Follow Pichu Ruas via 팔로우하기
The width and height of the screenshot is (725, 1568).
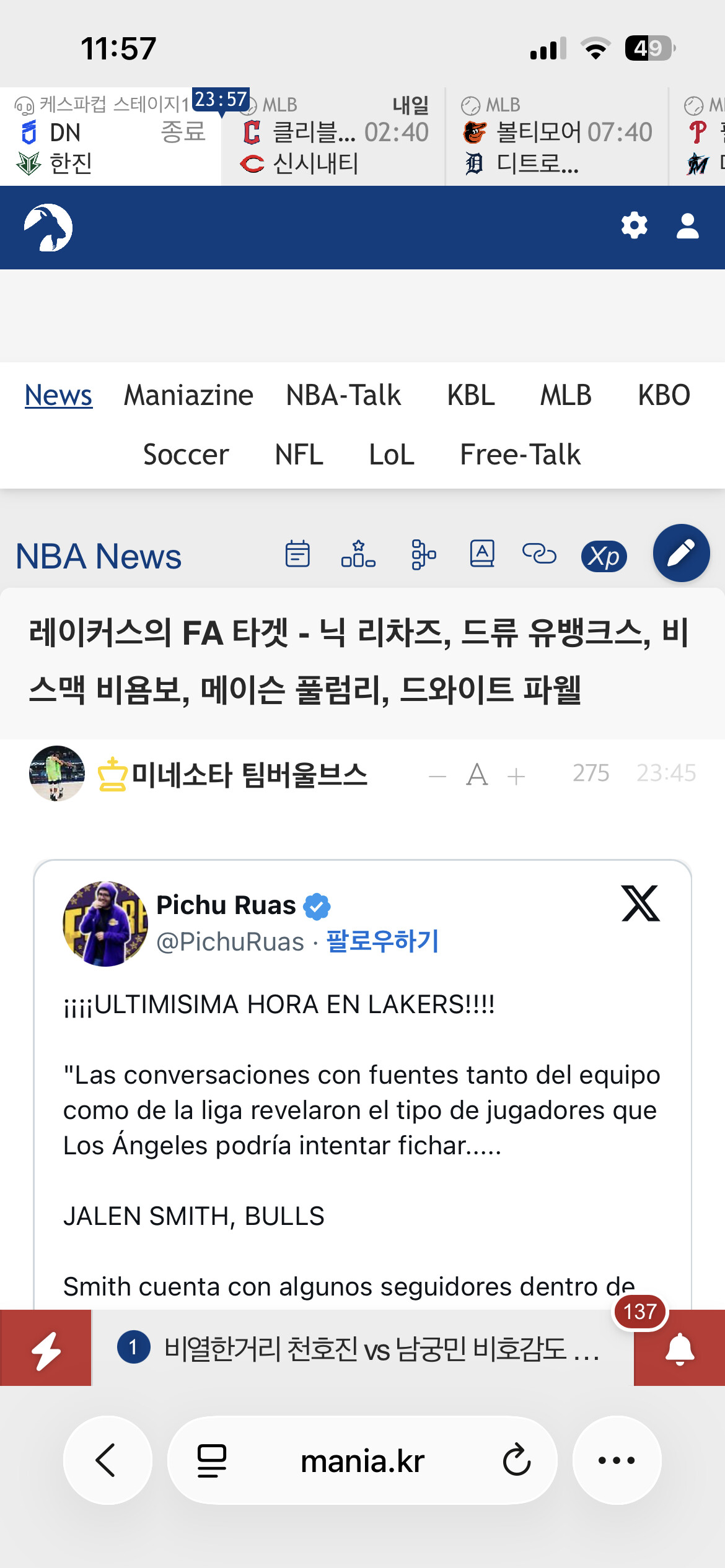[x=382, y=941]
